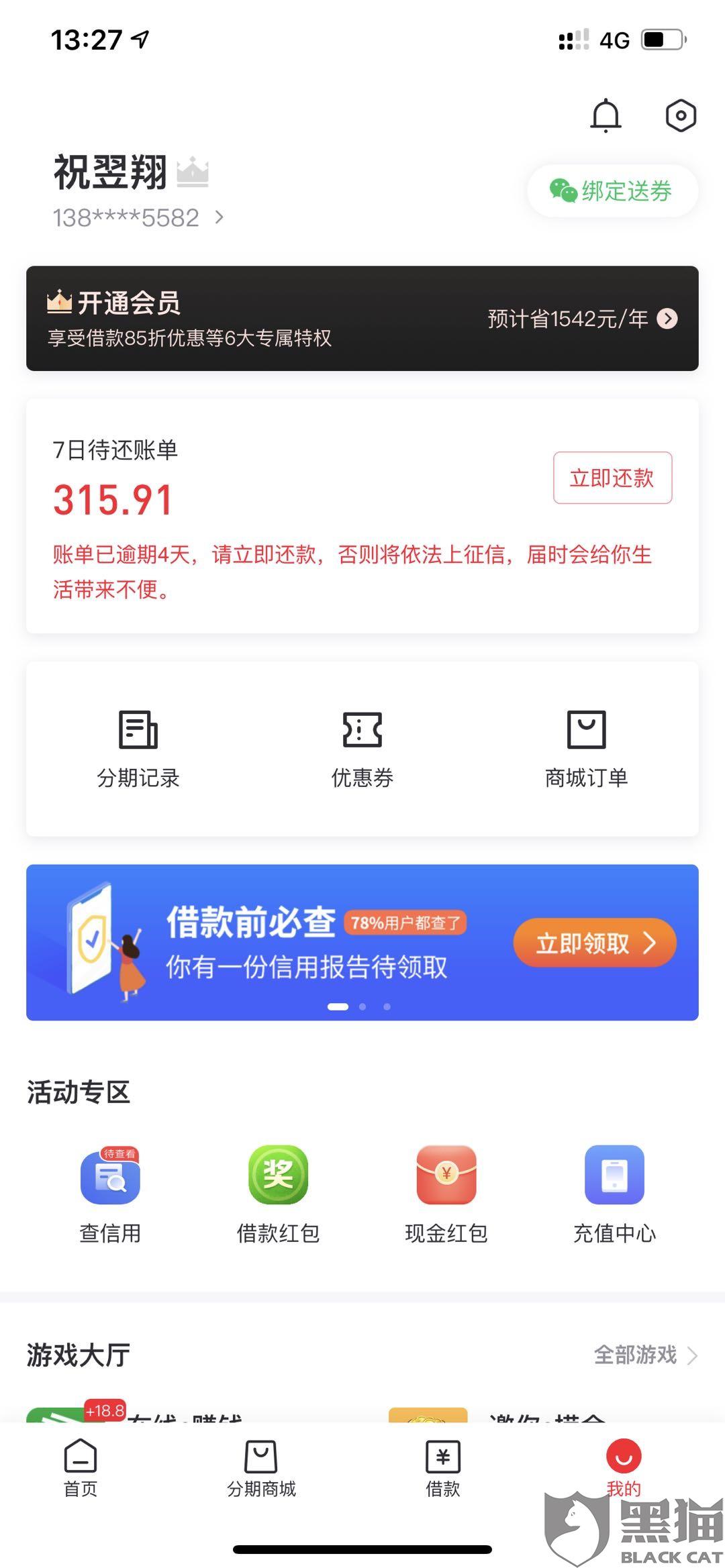The image size is (725, 1568).
Task: Select the 我的 profile tab
Action: click(x=624, y=1468)
